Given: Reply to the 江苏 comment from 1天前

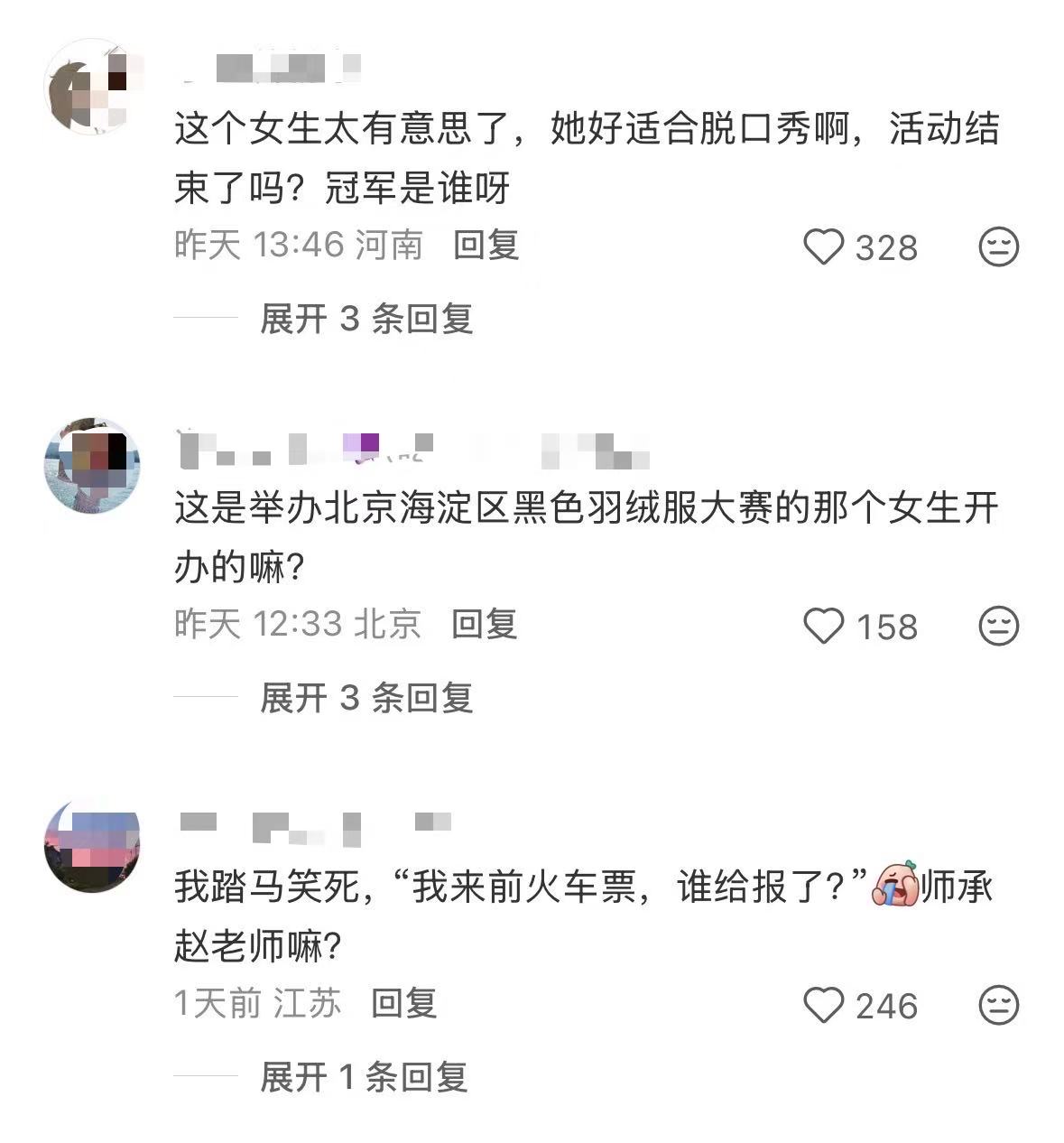Looking at the screenshot, I should (x=403, y=1003).
